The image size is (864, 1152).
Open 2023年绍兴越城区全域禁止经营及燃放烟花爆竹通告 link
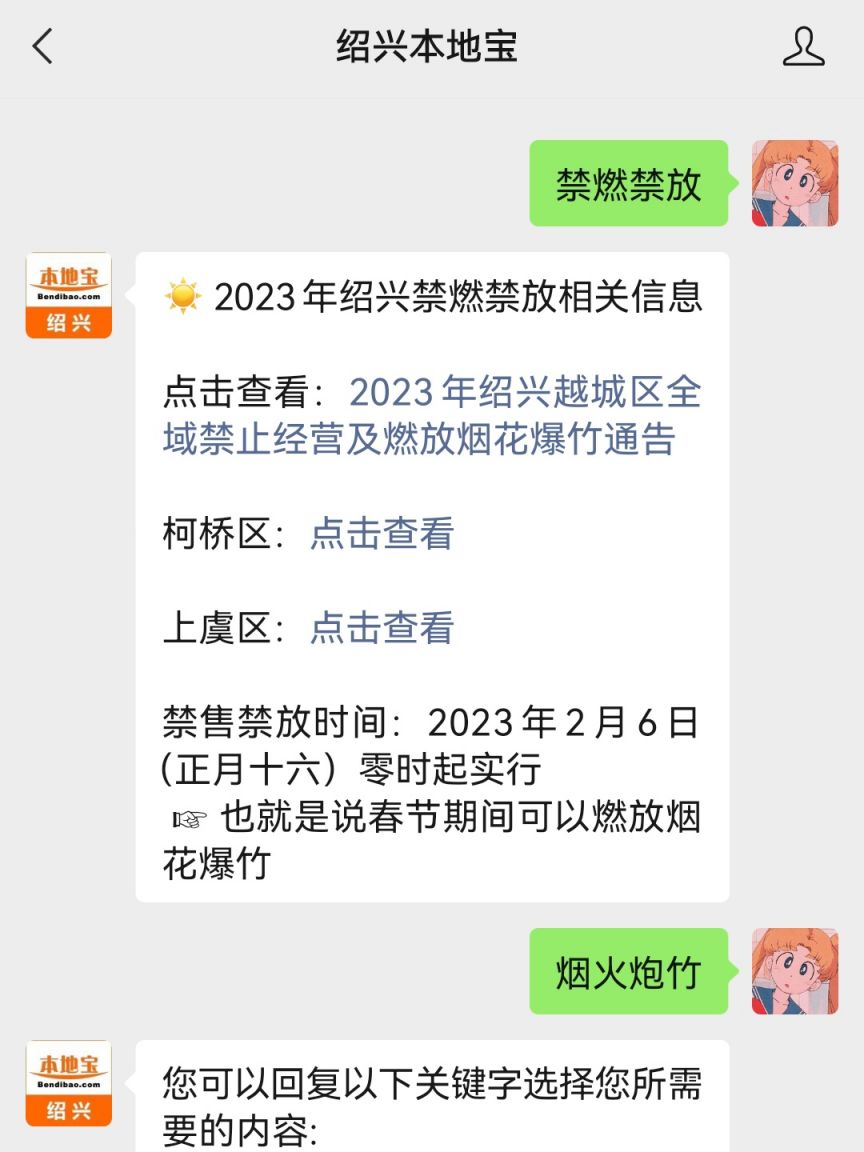tap(430, 415)
